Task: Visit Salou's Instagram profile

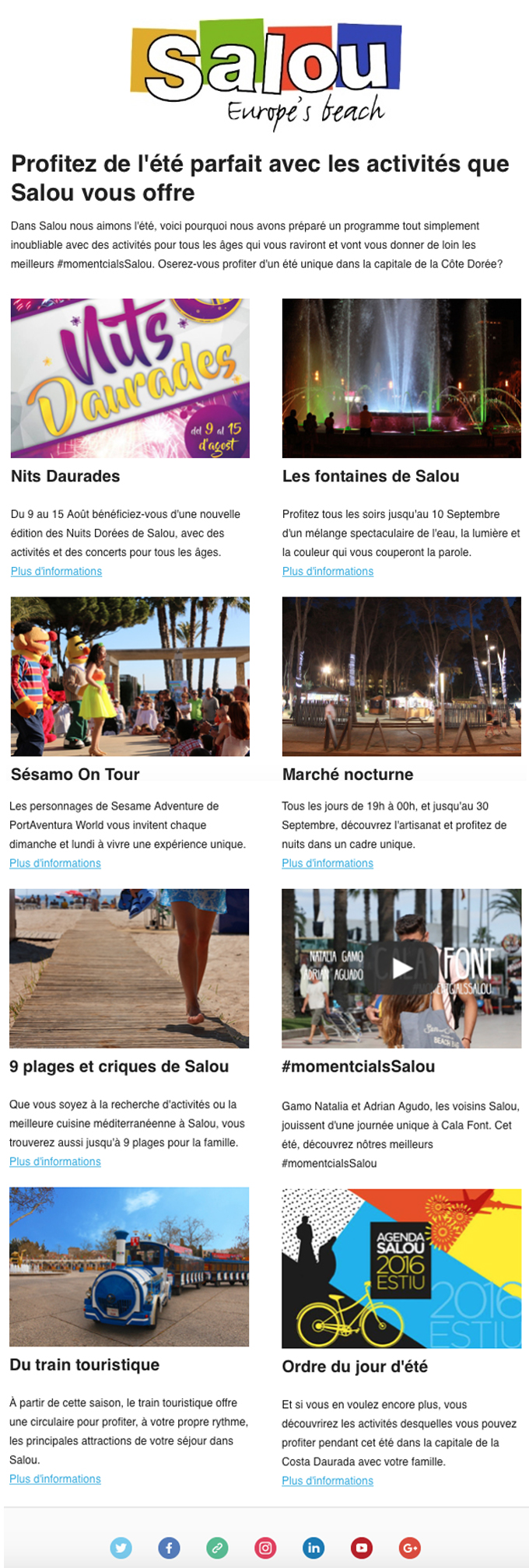Action: click(265, 1548)
